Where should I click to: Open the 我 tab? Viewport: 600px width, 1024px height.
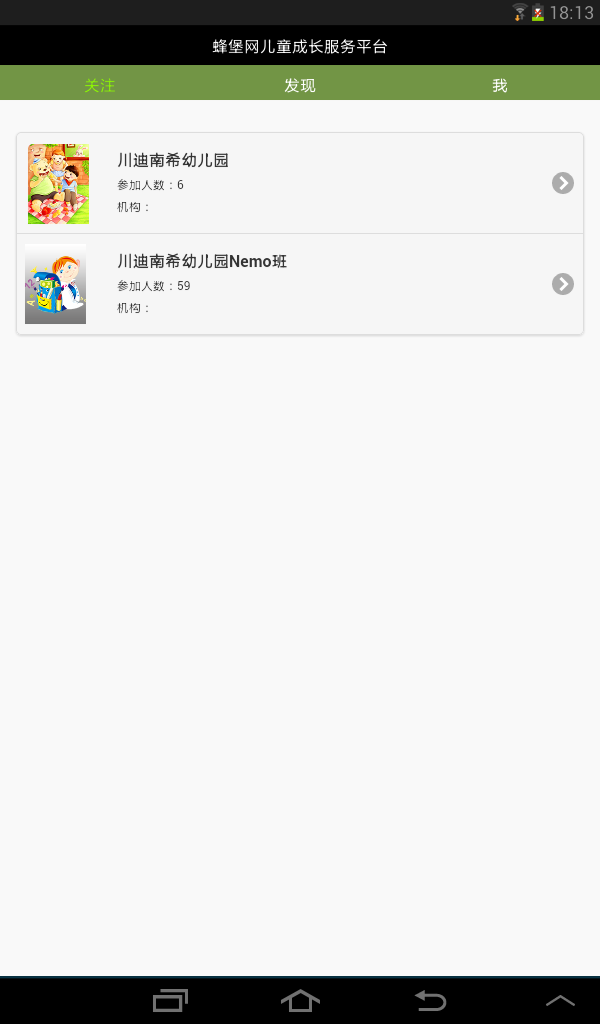coord(500,86)
